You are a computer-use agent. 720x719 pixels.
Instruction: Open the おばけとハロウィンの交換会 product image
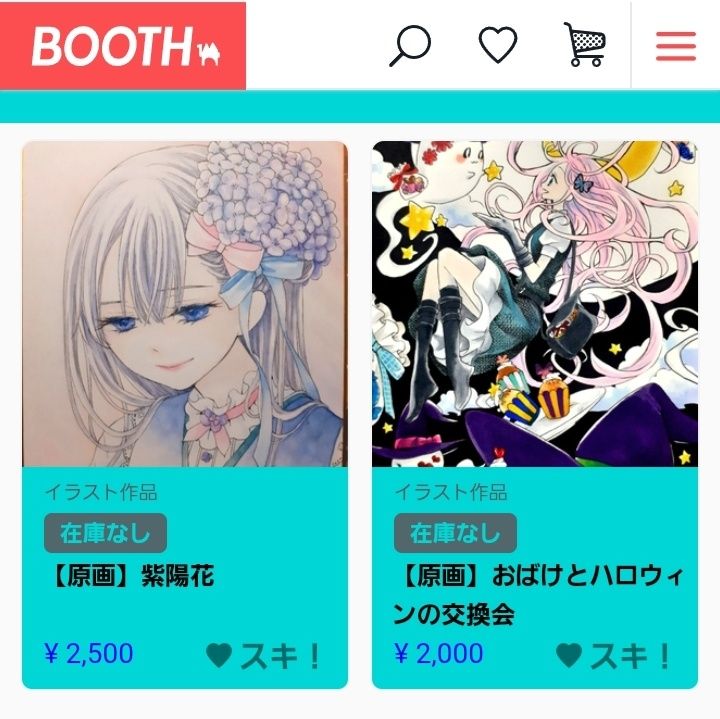[535, 304]
